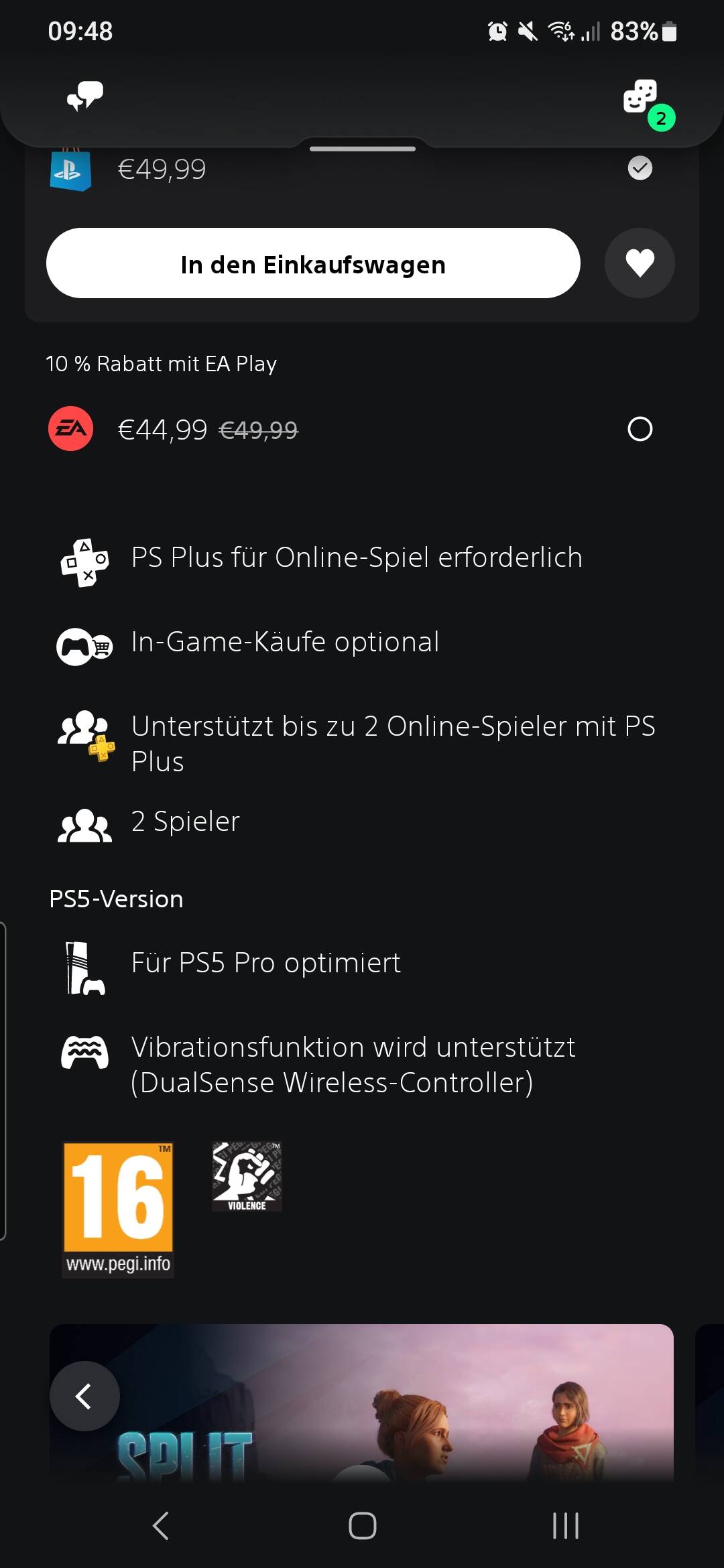This screenshot has height=1568, width=724.
Task: Select the €44,99 EA Play discount option
Action: coord(640,429)
